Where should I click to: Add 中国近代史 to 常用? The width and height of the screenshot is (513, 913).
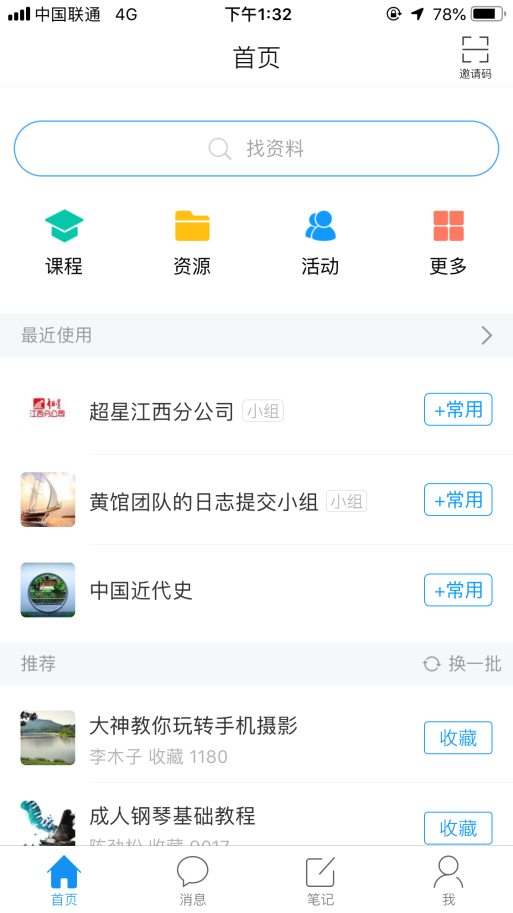pos(458,590)
